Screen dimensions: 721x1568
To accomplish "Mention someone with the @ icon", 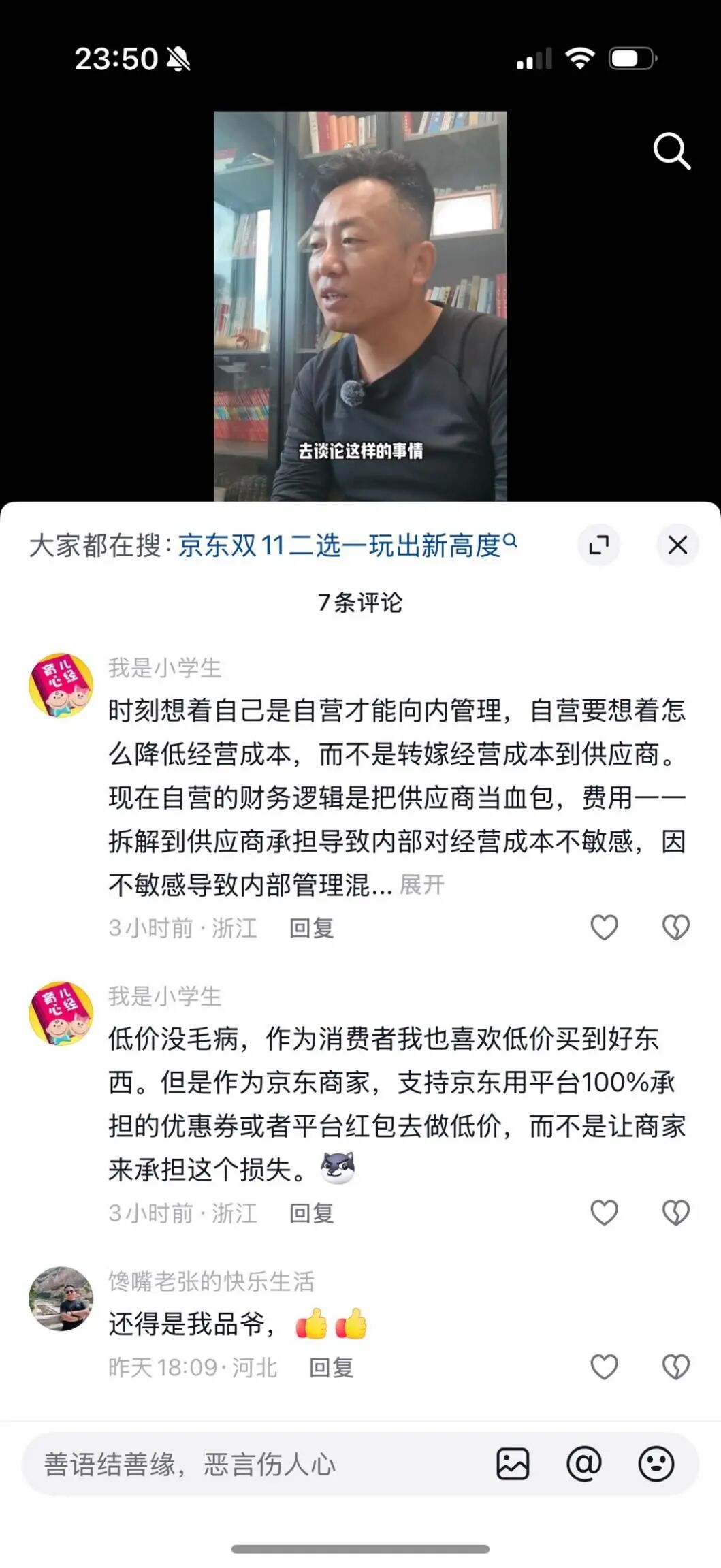I will click(x=584, y=1464).
